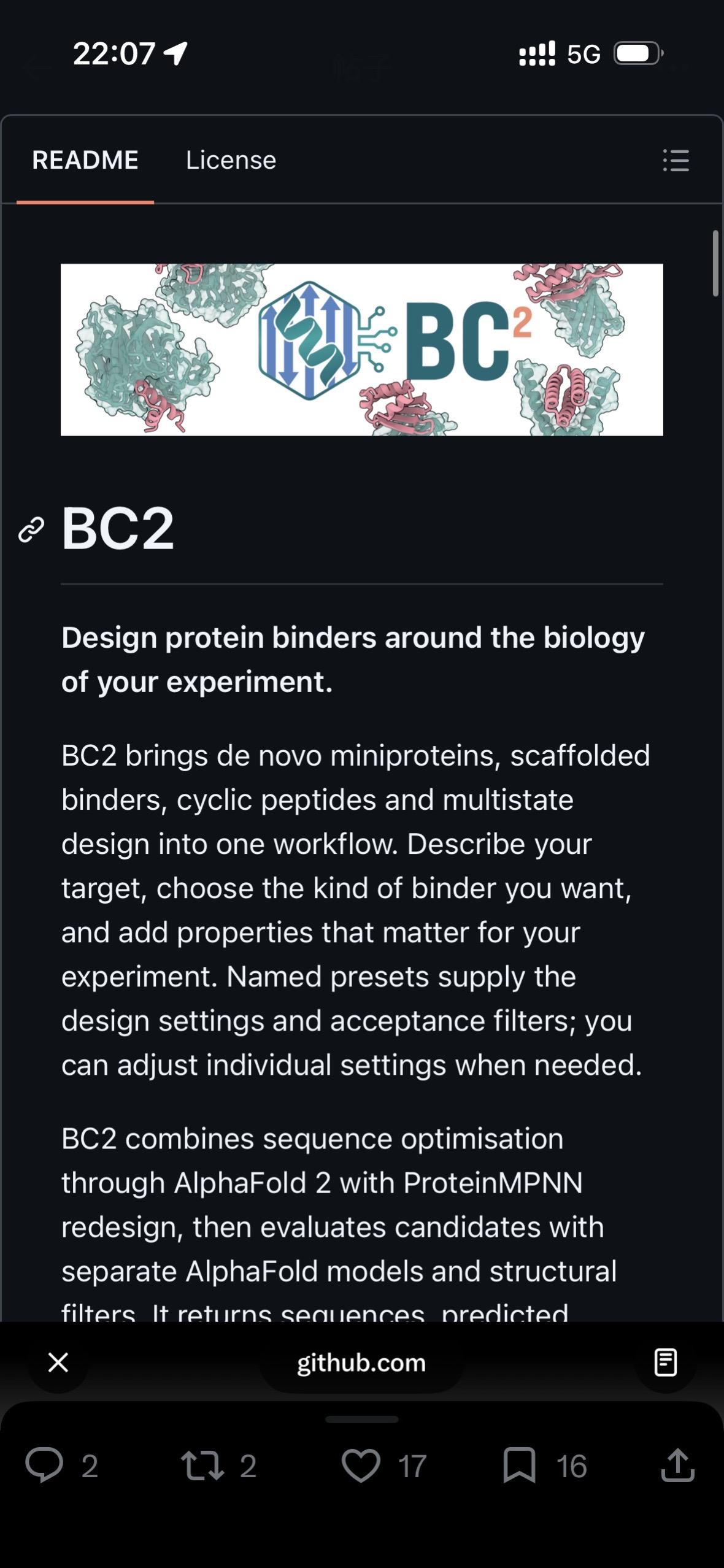Switch to the License tab
Screen dimensions: 724x1568
click(231, 160)
